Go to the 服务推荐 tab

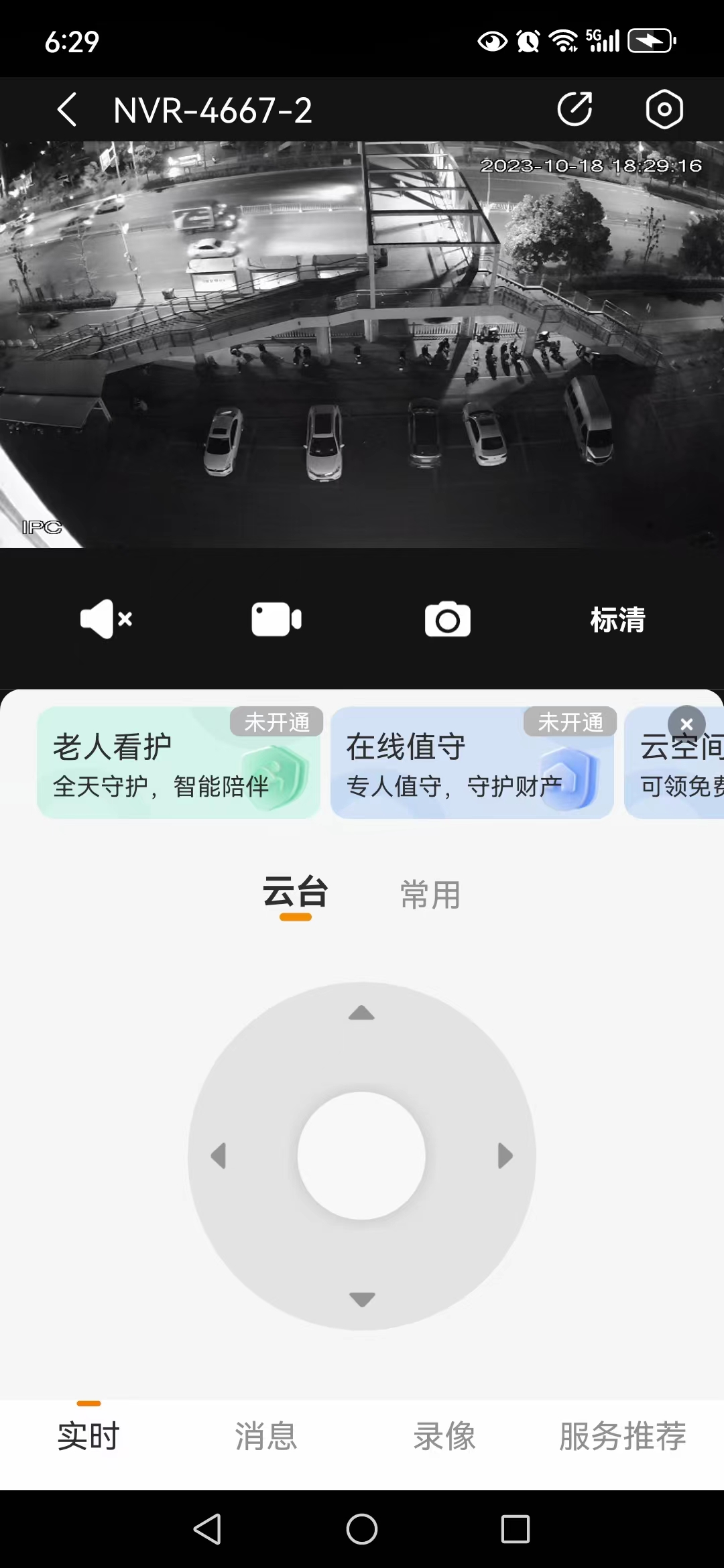pyautogui.click(x=623, y=1436)
